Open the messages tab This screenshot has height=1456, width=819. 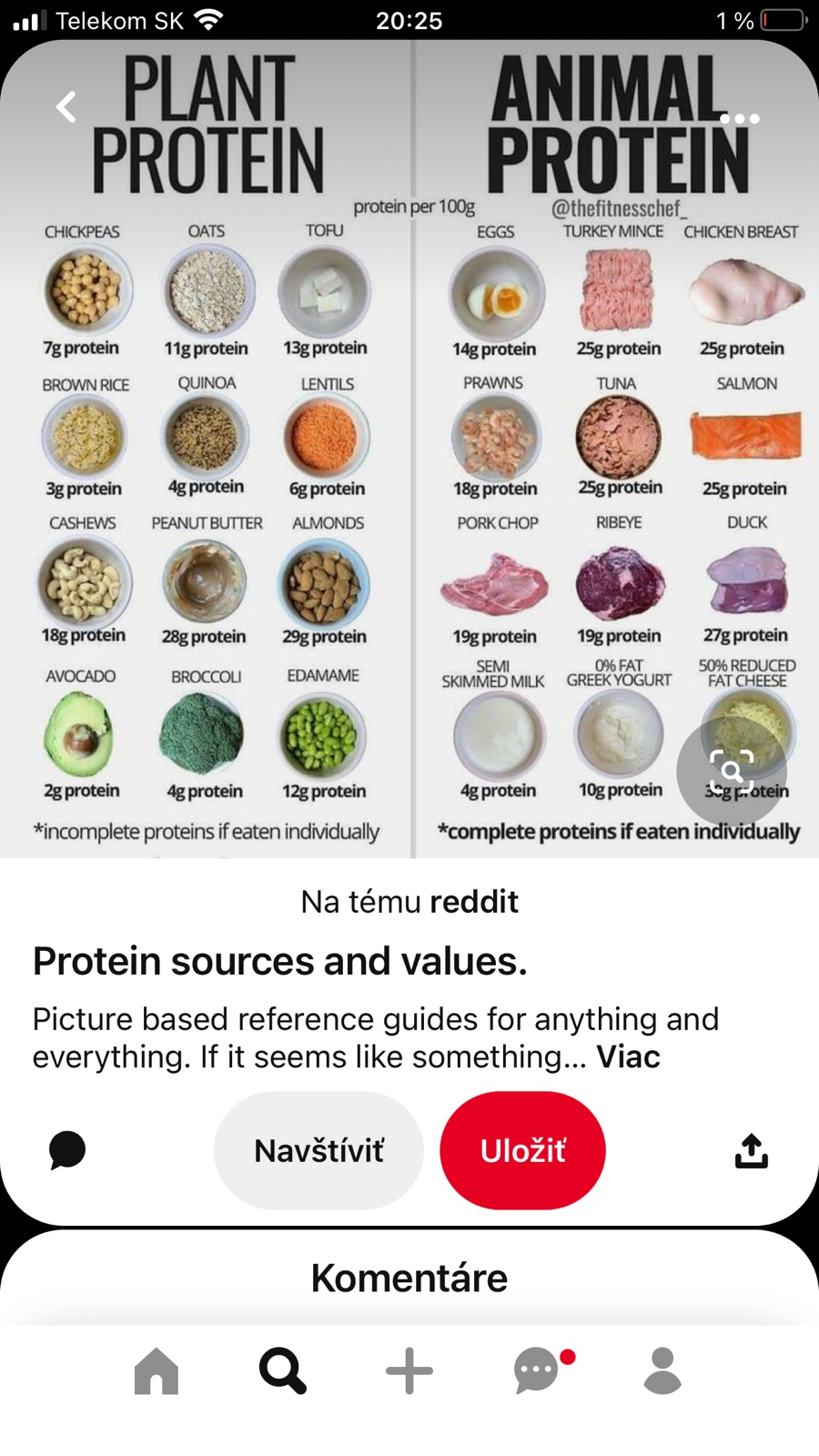click(537, 1370)
